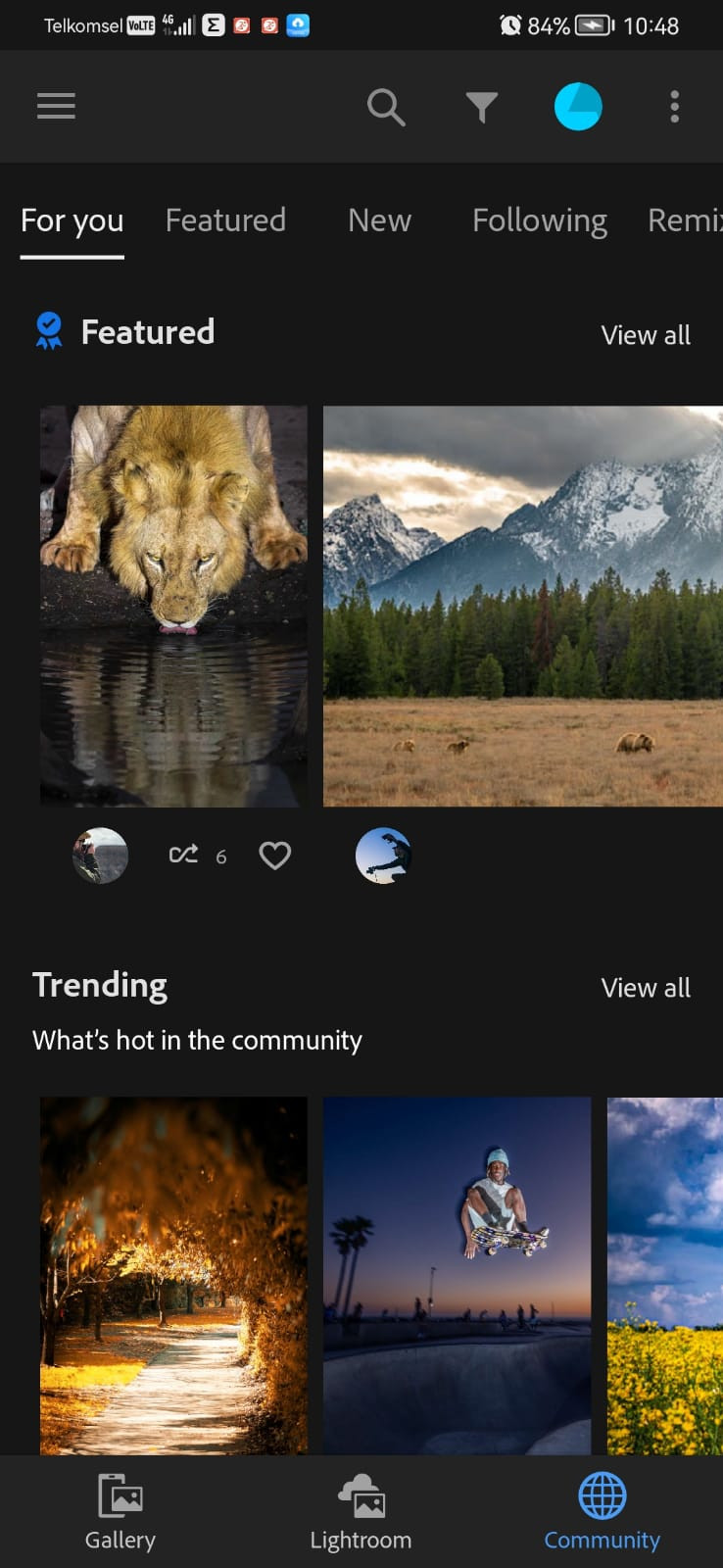Select the For you tab
This screenshot has height=1568, width=723.
pyautogui.click(x=72, y=220)
